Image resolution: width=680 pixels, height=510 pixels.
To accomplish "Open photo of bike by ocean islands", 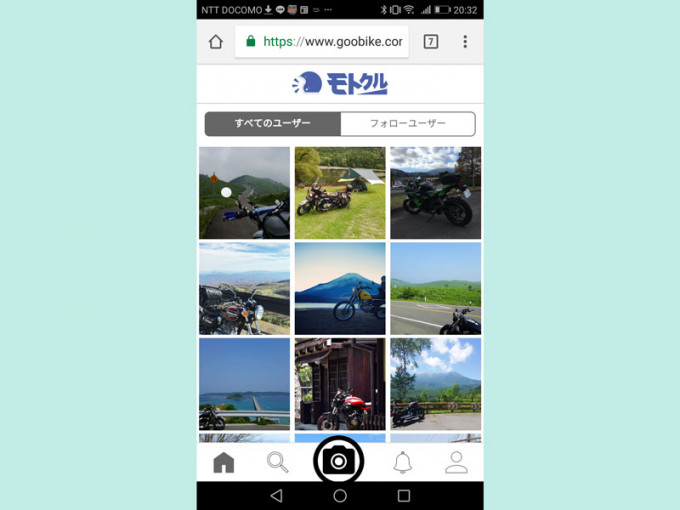I will click(x=244, y=383).
